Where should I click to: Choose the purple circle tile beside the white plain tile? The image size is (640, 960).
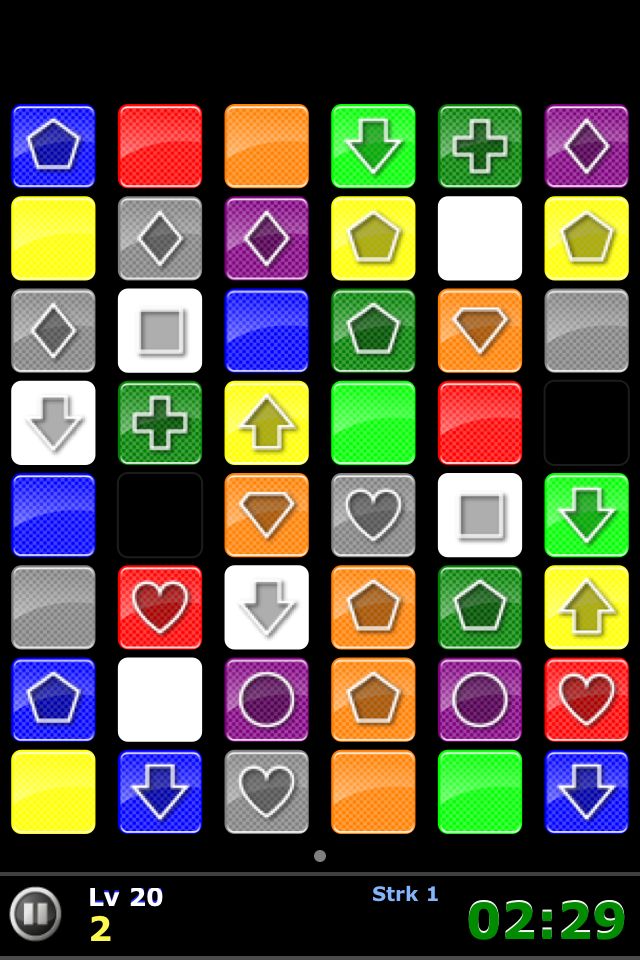point(266,699)
